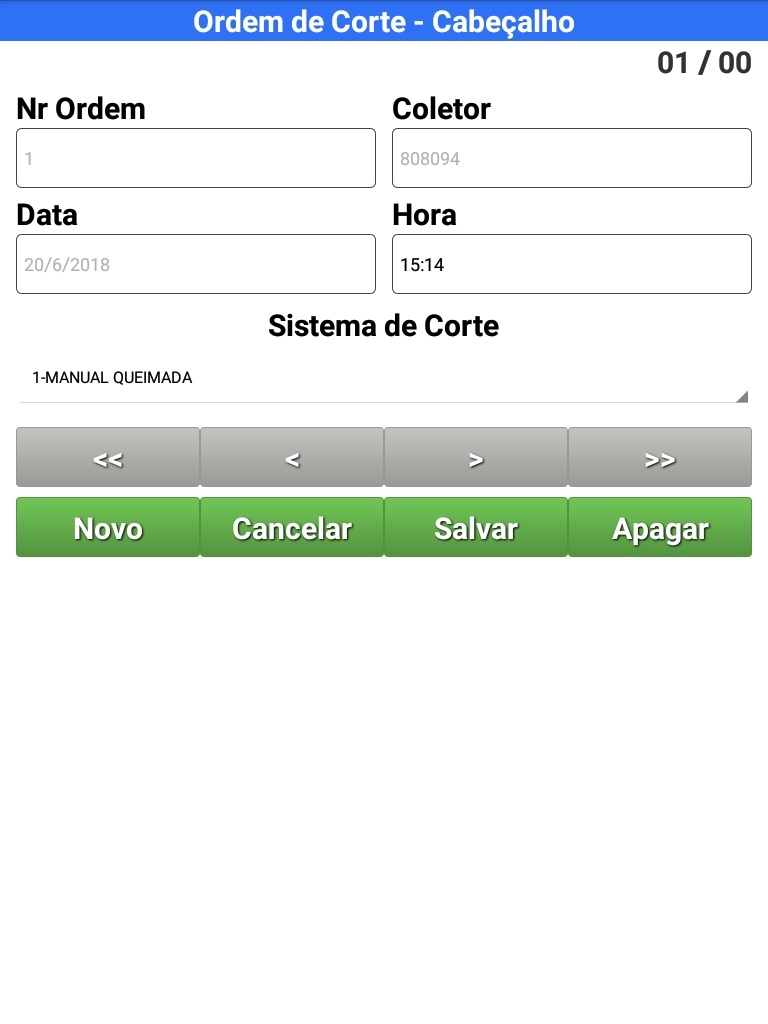Screen dimensions: 768x1024
Task: Create a new order with Novo
Action: [108, 527]
